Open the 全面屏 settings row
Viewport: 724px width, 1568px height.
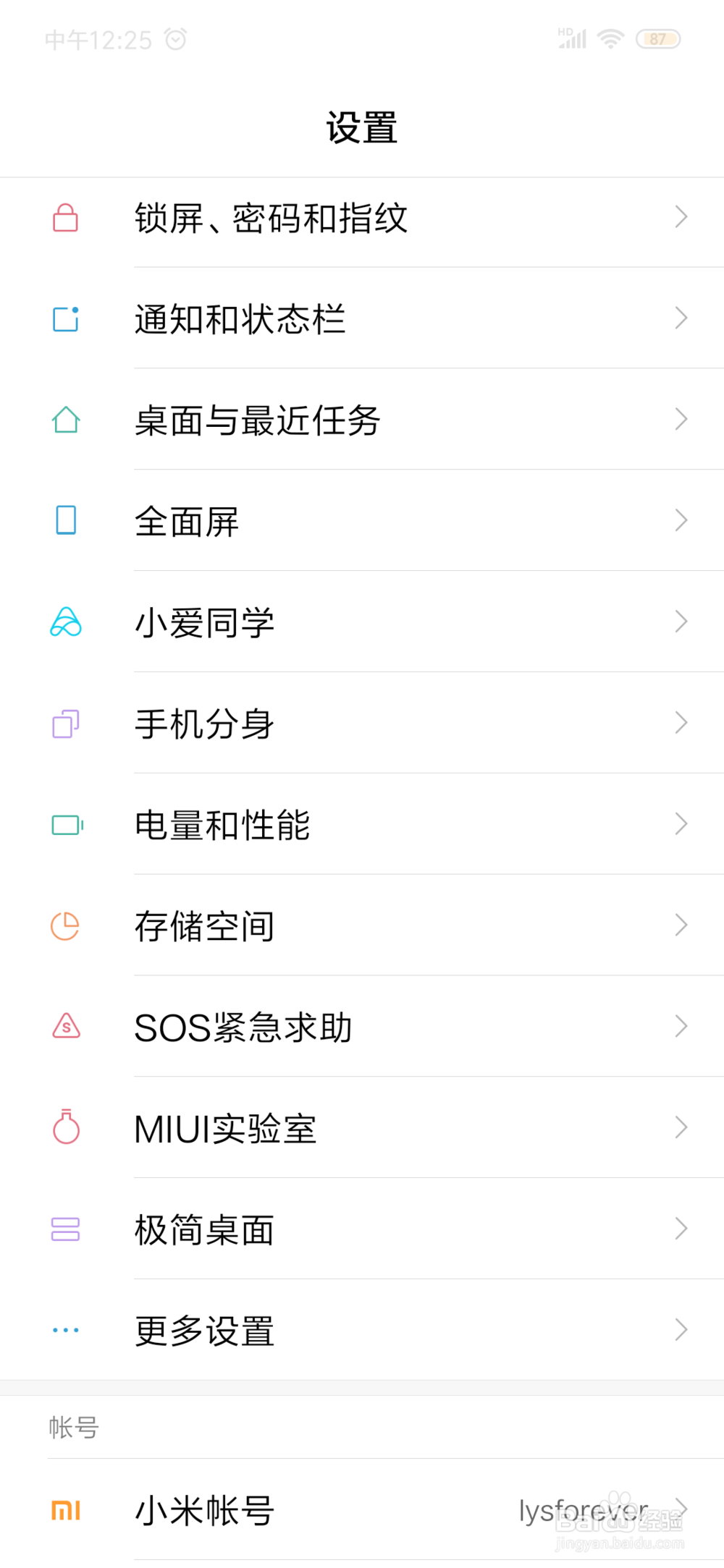pos(362,521)
